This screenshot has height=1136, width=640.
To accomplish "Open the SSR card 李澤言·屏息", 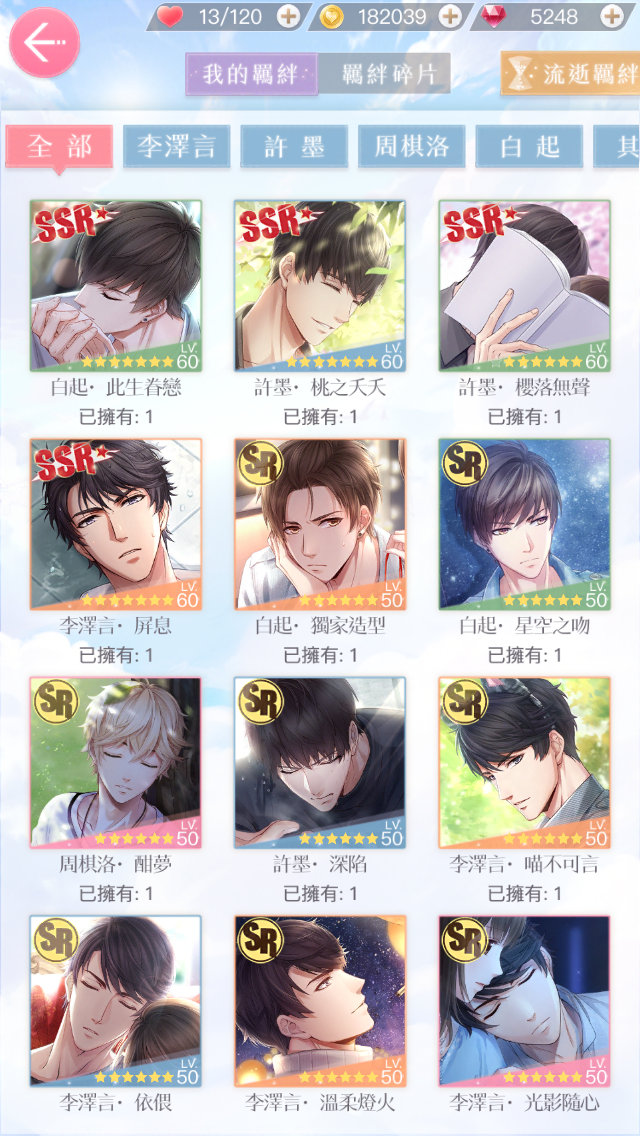I will (x=116, y=524).
